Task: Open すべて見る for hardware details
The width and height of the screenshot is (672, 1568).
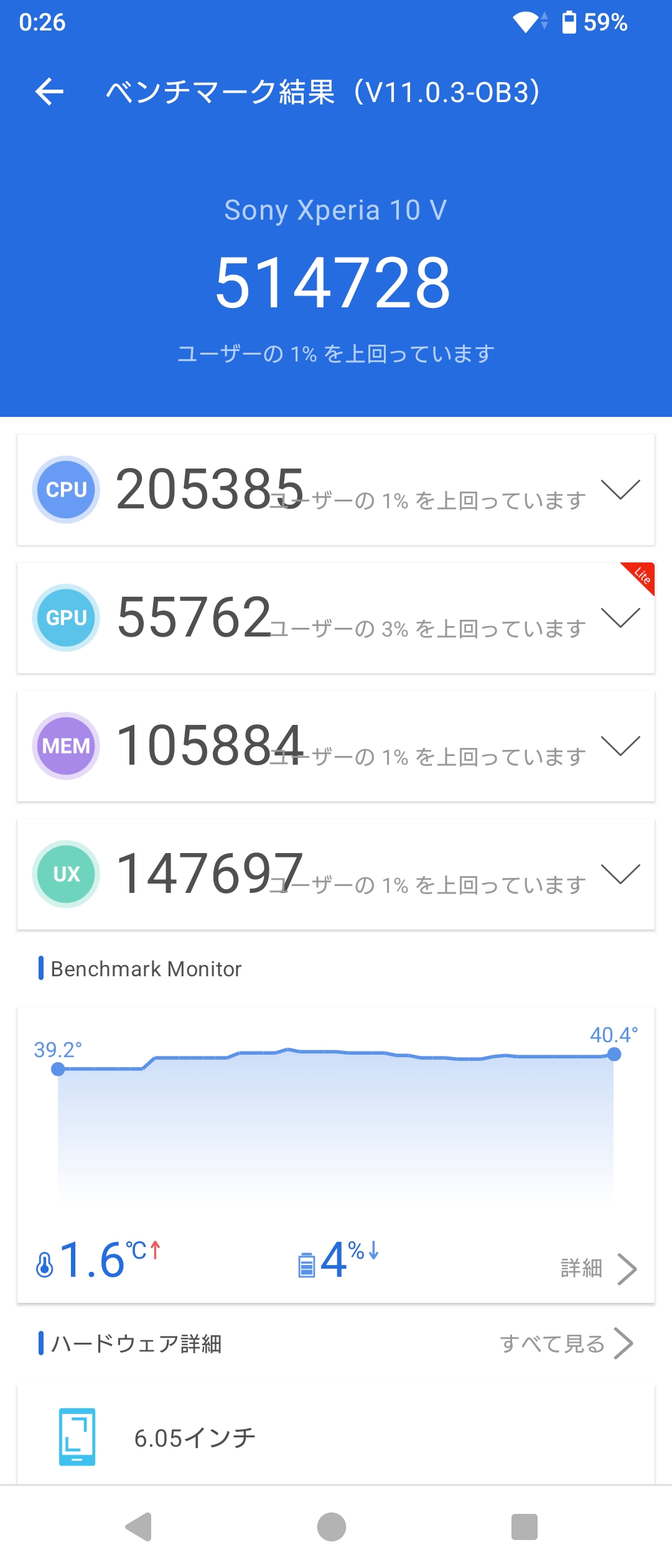Action: pyautogui.click(x=566, y=1343)
